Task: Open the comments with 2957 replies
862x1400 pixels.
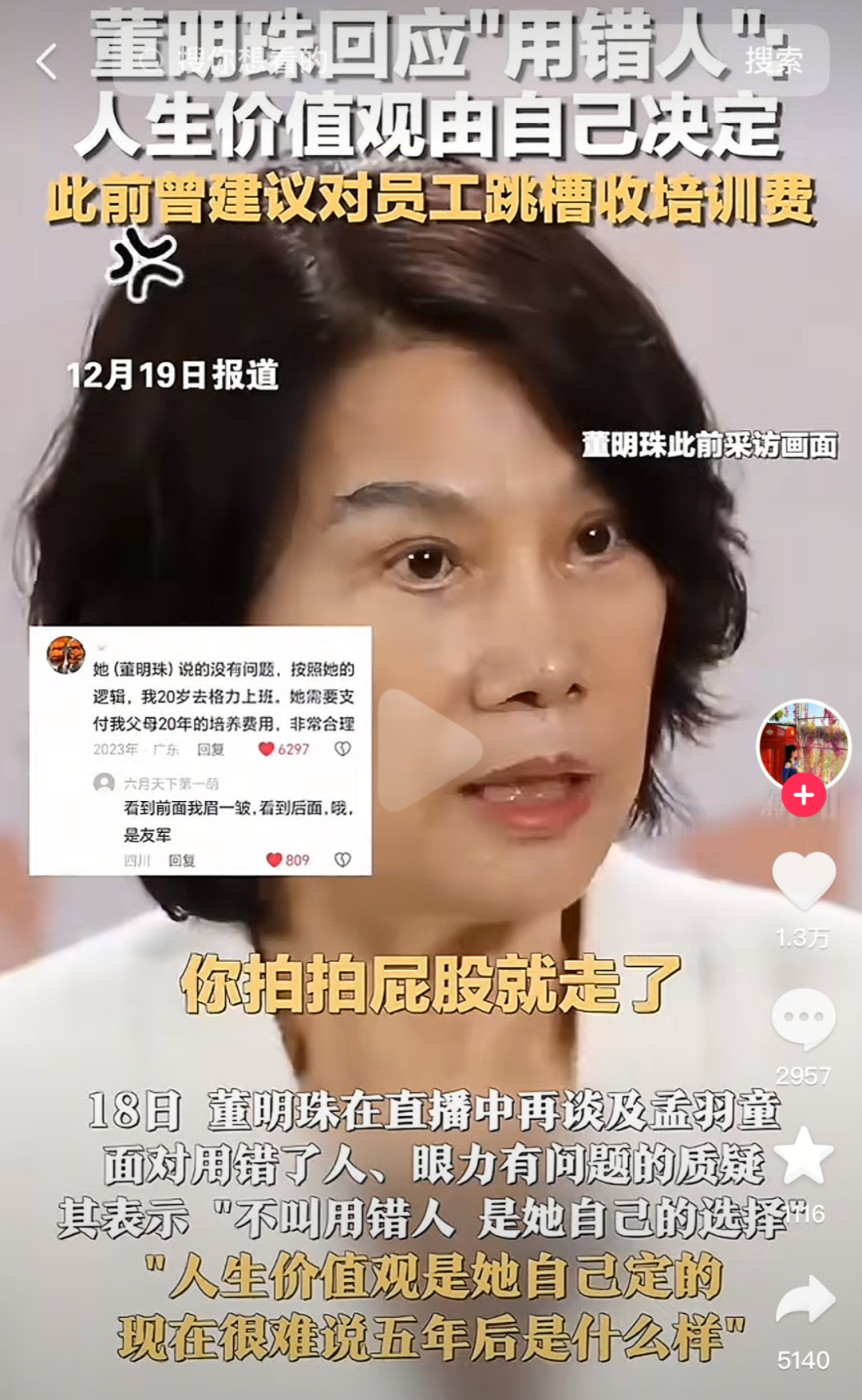Action: pos(803,1019)
